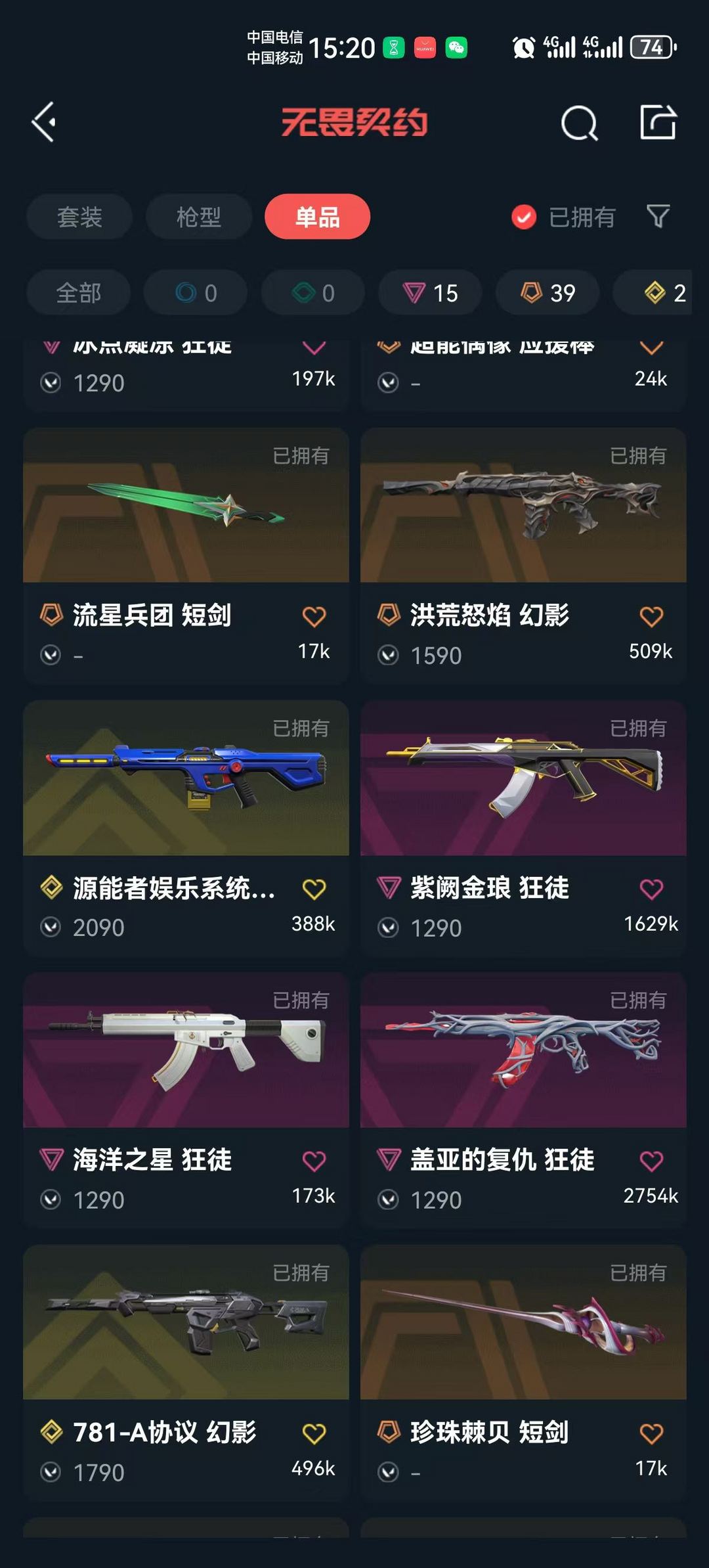709x1568 pixels.
Task: Switch to the 枪型 tab
Action: (198, 217)
